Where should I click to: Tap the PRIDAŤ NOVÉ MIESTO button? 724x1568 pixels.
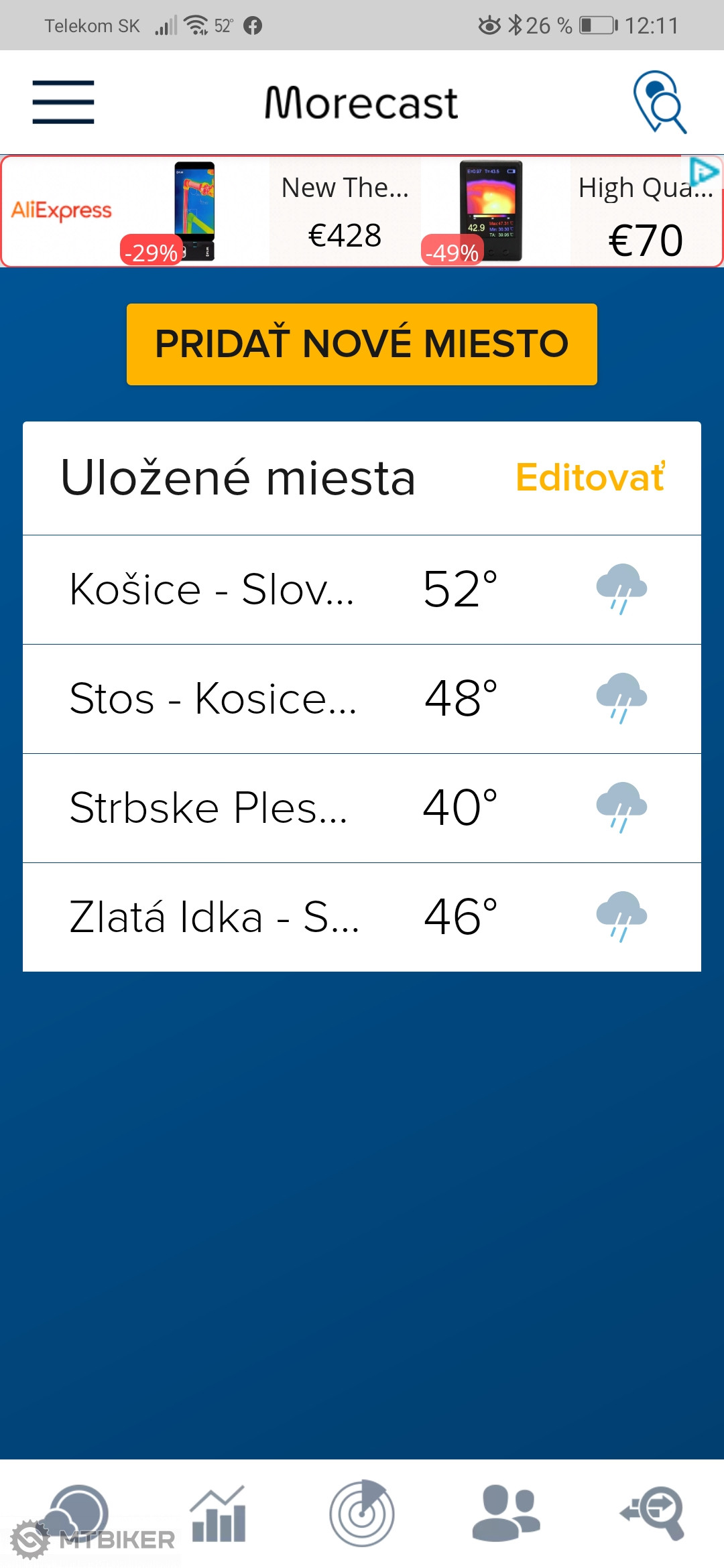362,344
